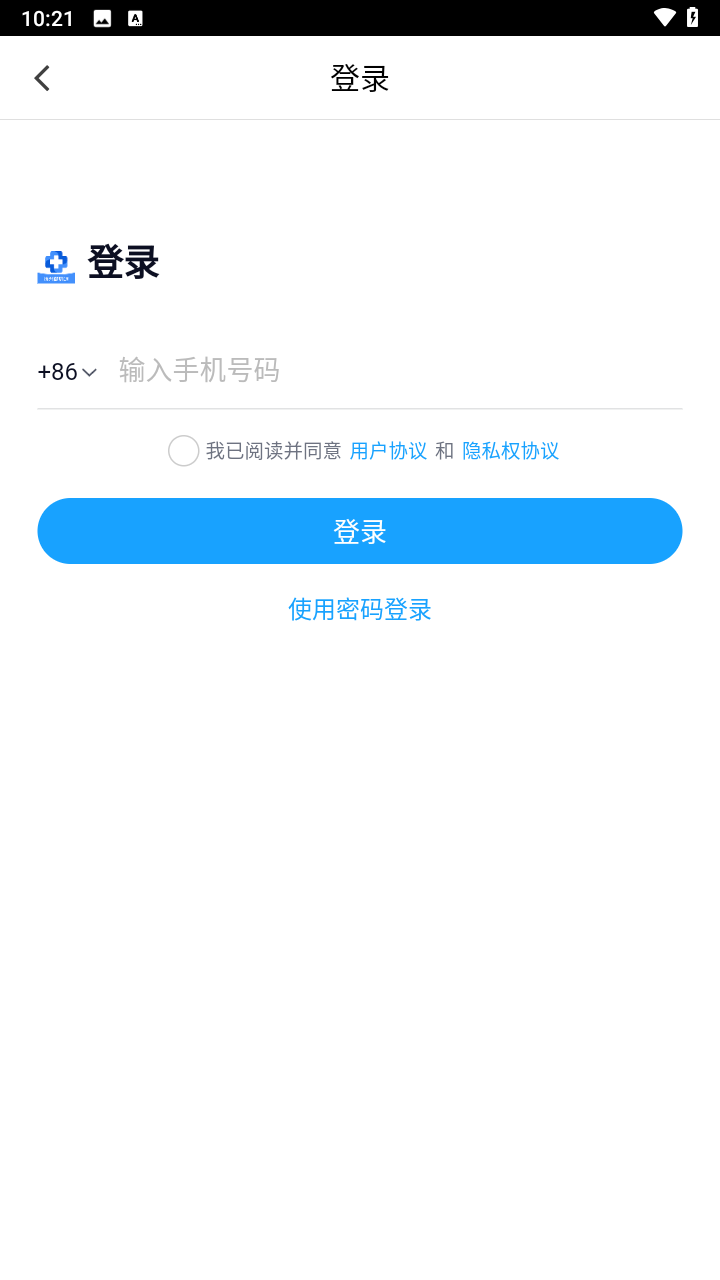Expand the country code selector chevron

(89, 372)
